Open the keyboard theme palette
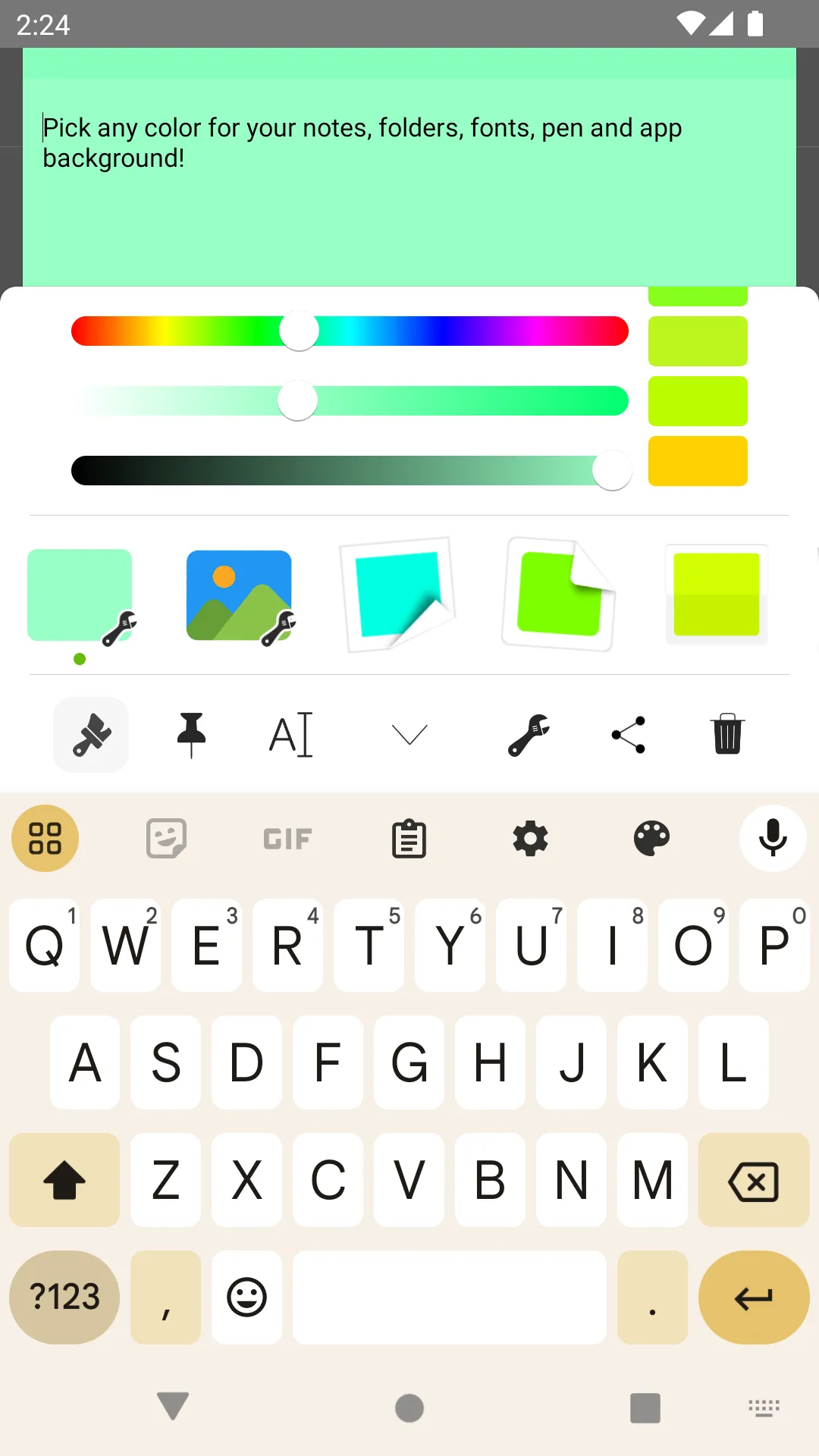This screenshot has width=819, height=1456. click(x=651, y=838)
